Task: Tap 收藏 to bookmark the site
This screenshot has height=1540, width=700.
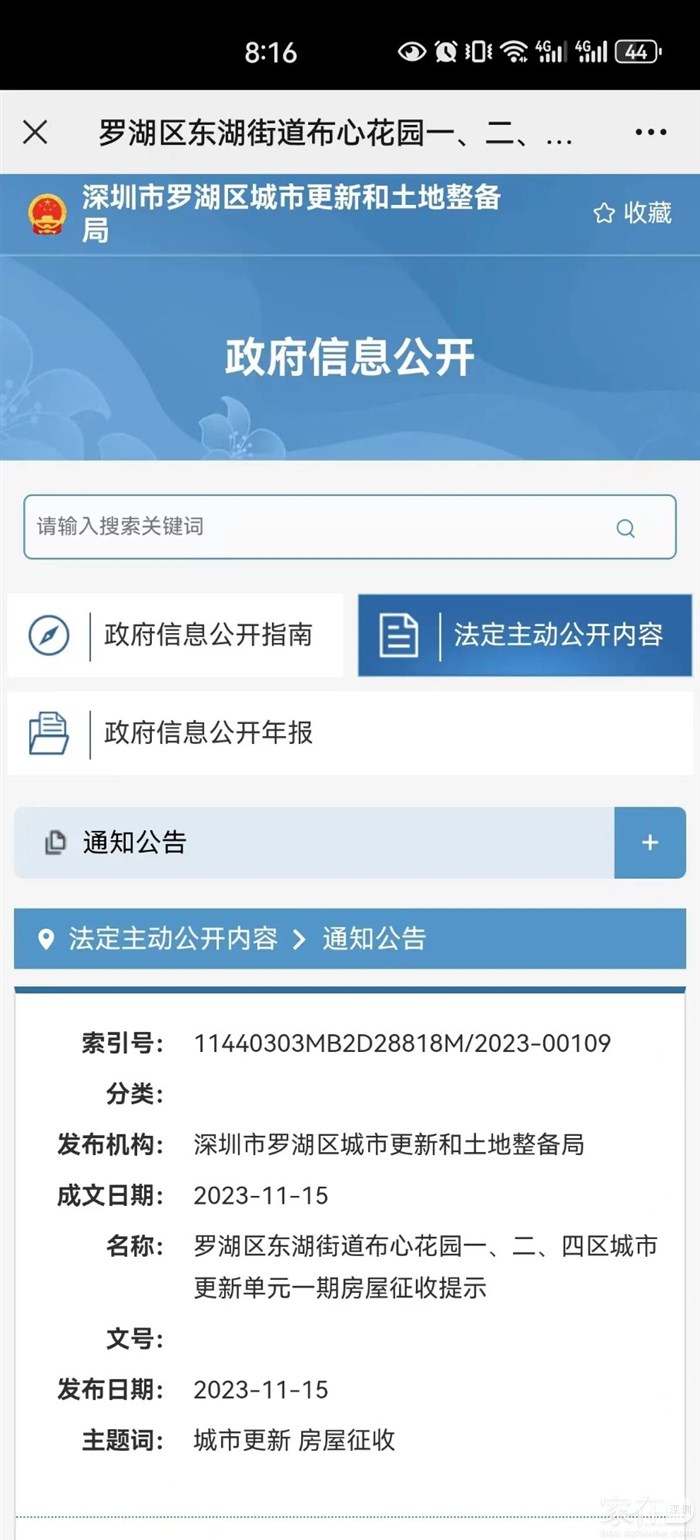Action: (x=632, y=213)
